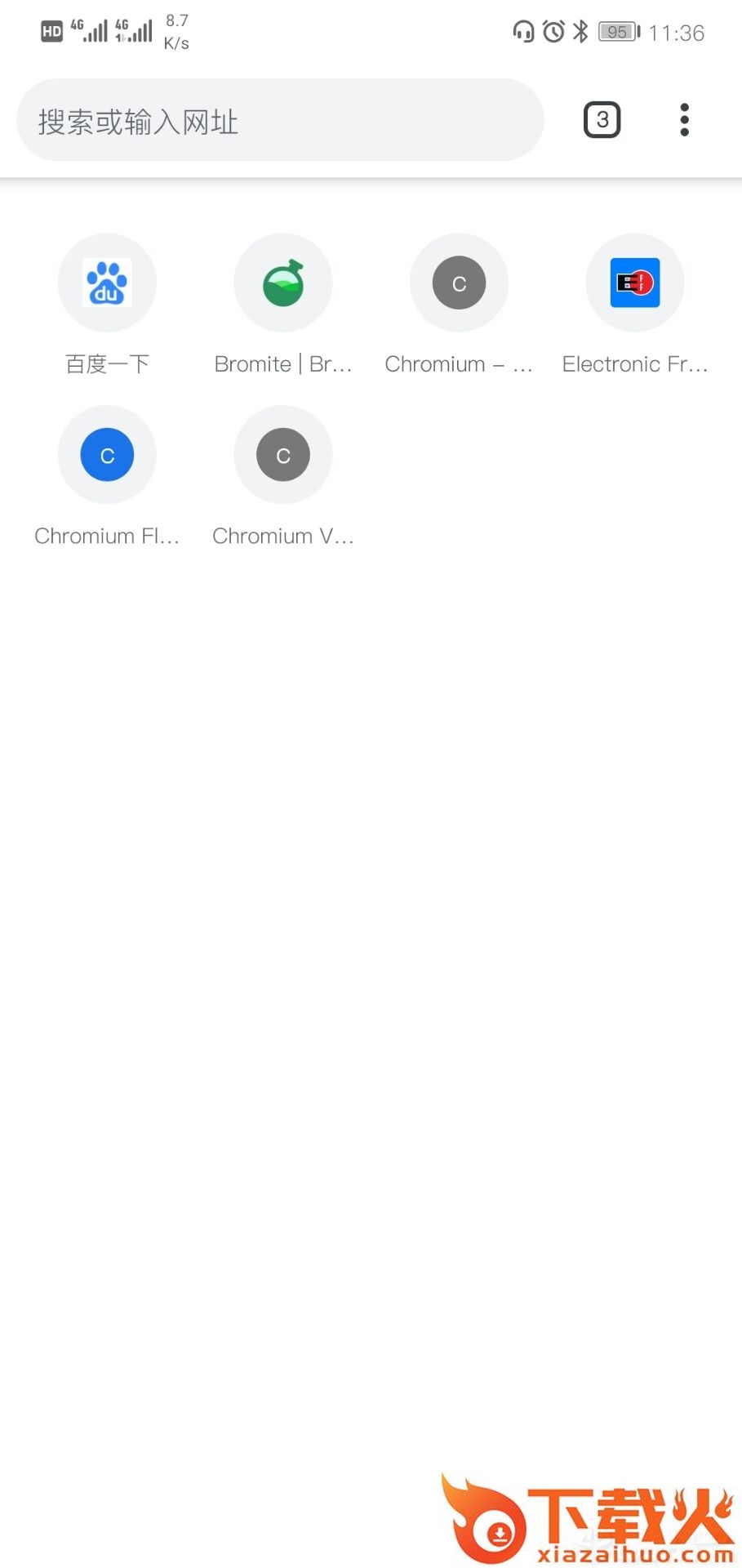Open the three-dot overflow menu
The height and width of the screenshot is (1568, 742).
(684, 120)
